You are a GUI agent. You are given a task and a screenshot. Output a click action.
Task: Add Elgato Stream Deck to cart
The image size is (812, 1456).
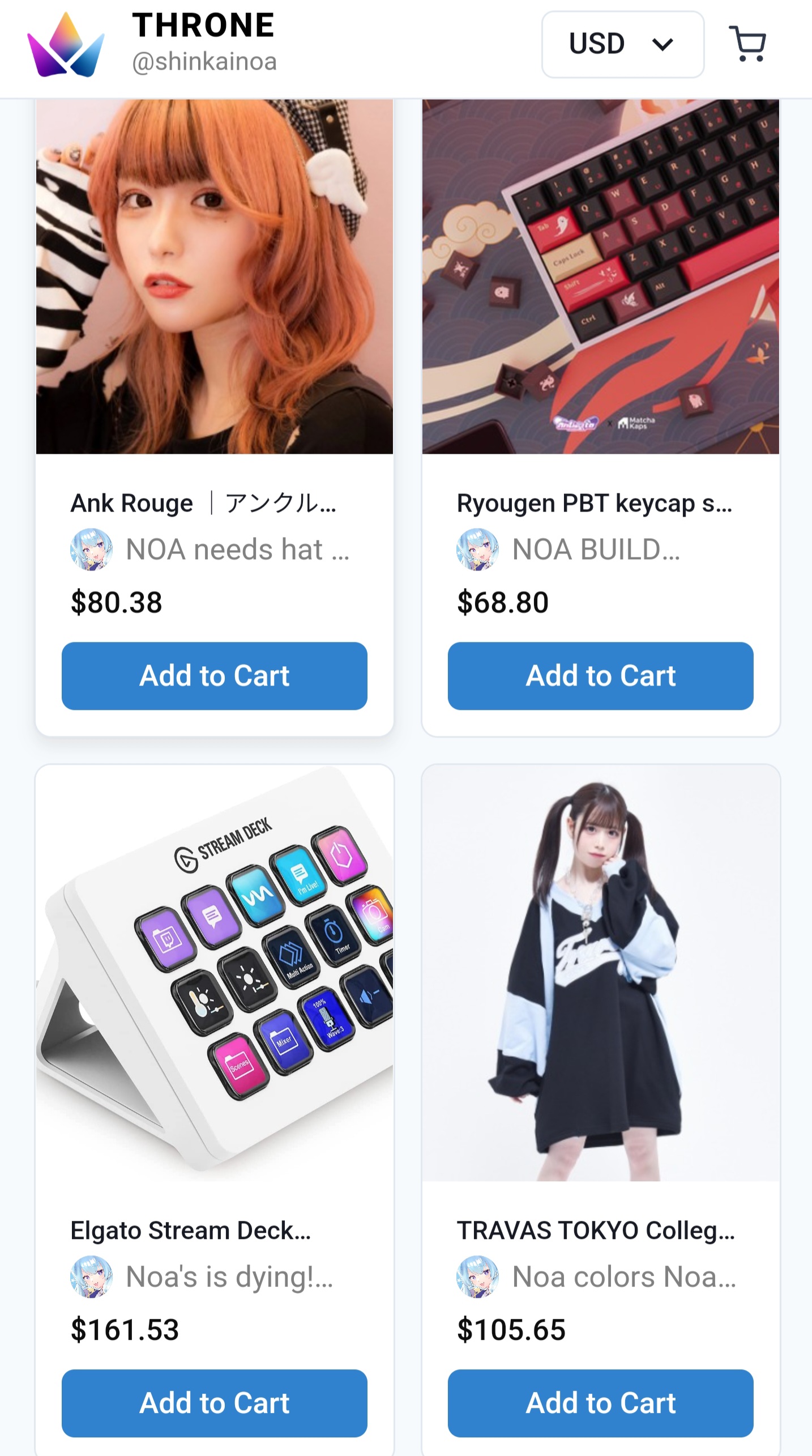(215, 1403)
